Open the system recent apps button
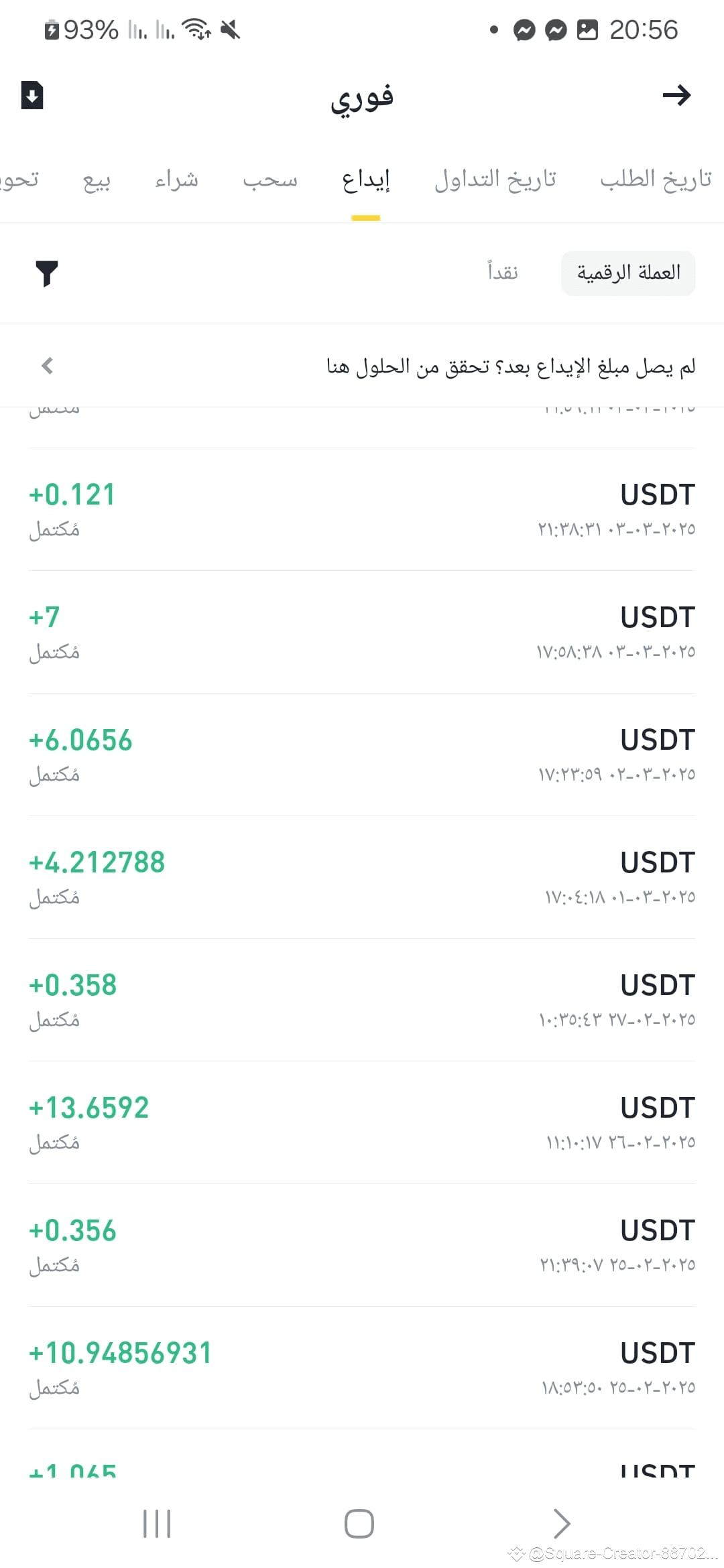 pos(157,1523)
